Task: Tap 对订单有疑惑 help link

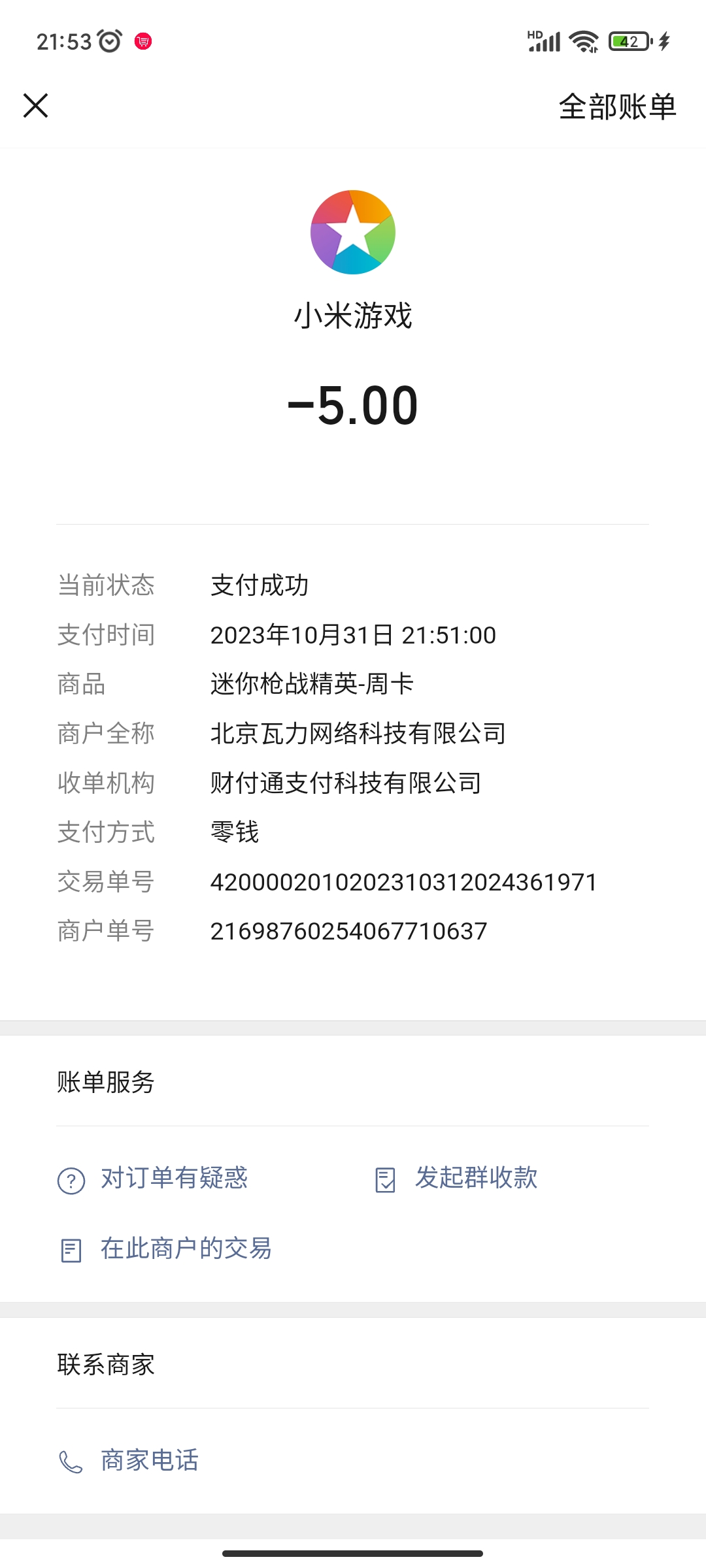Action: 153,1179
